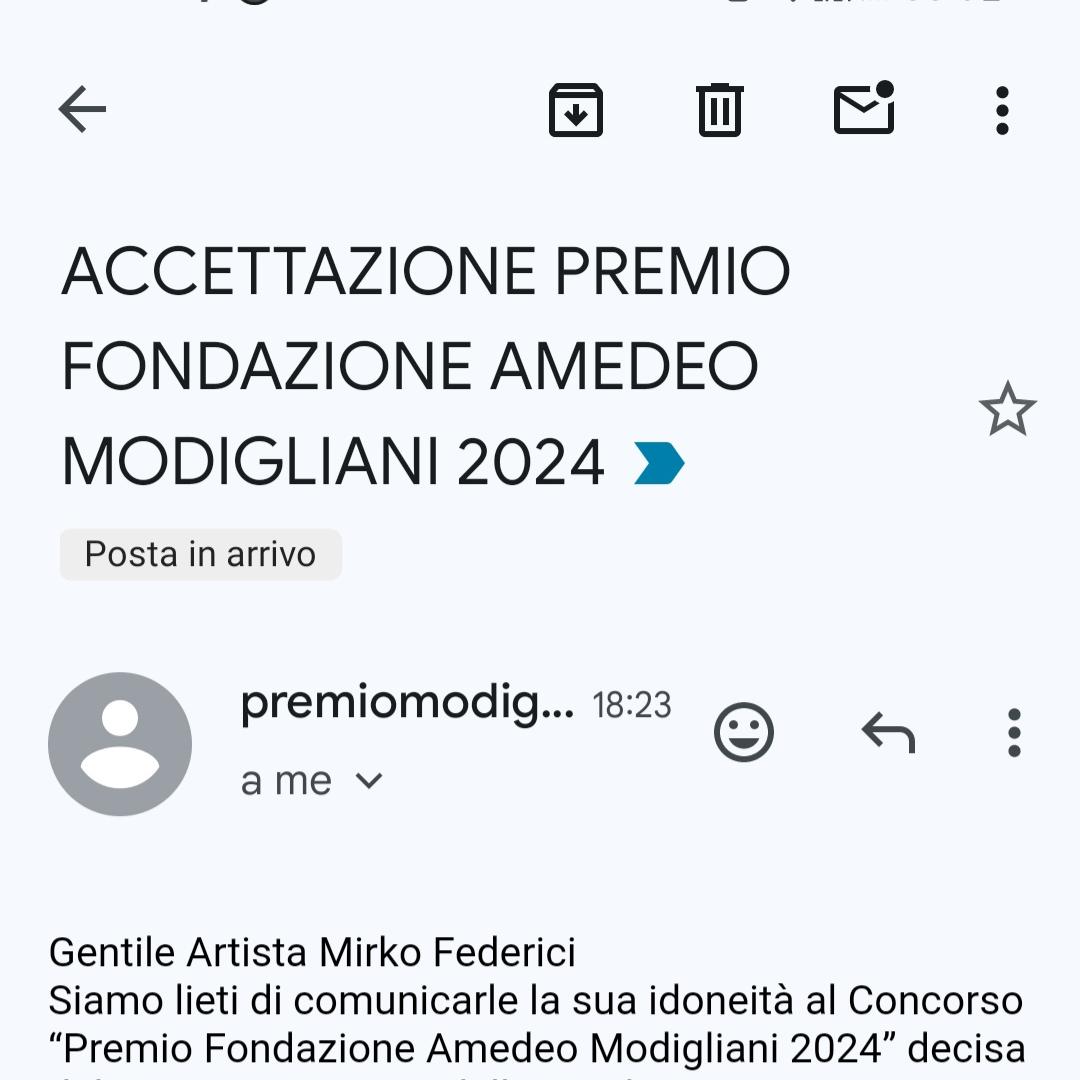Image resolution: width=1080 pixels, height=1080 pixels.
Task: Open the message options menu beside reply
Action: 1014,733
